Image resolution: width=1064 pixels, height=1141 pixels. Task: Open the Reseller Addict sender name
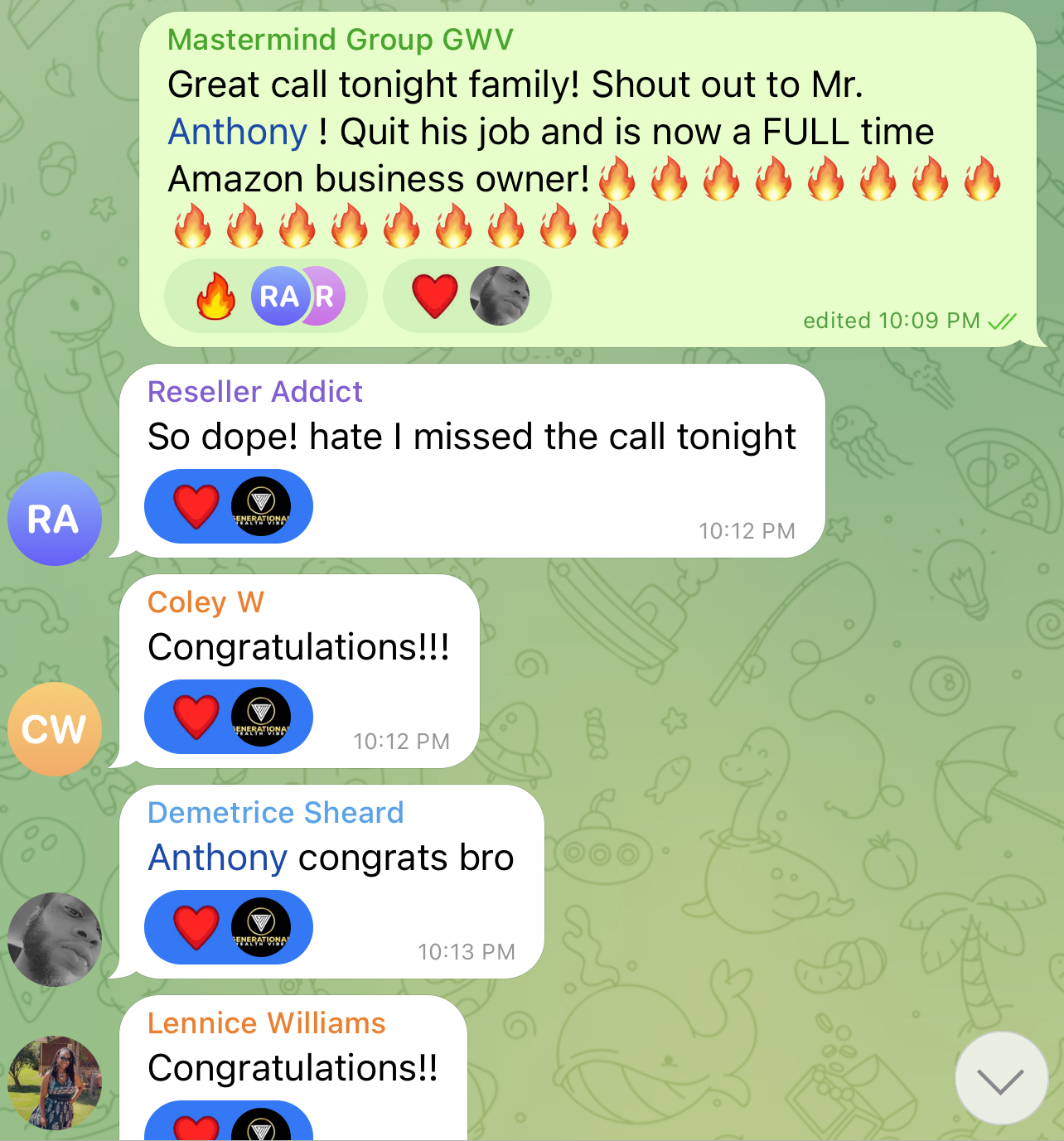[255, 391]
